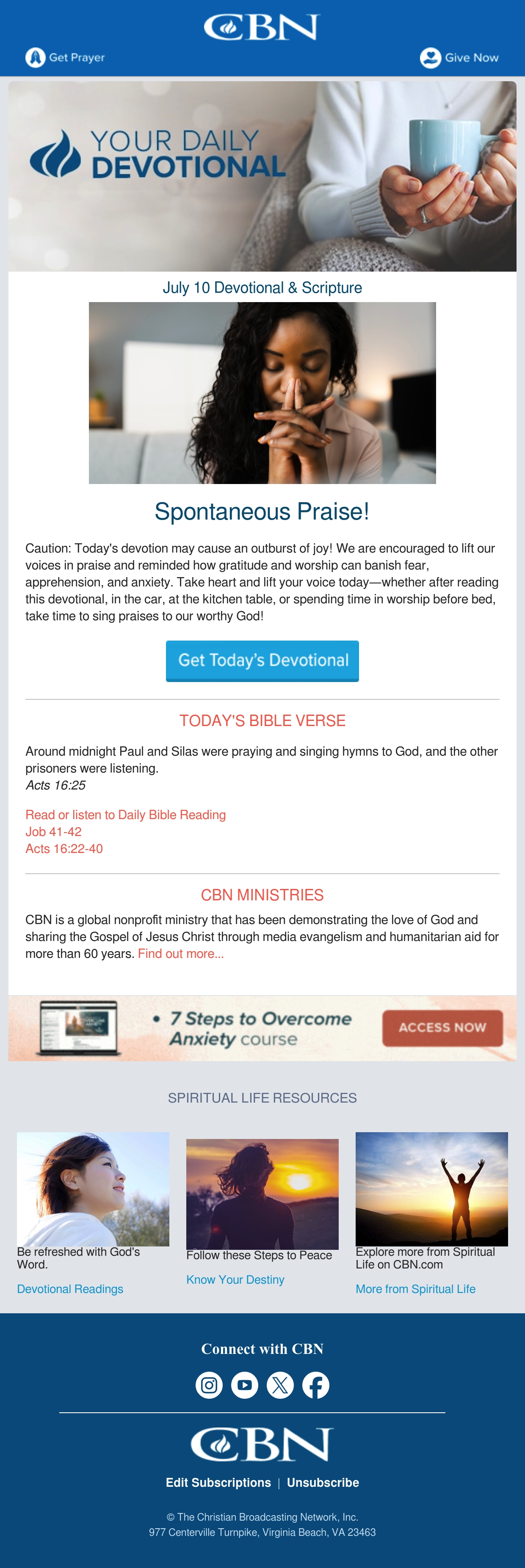Visit CBN's Instagram page

click(x=209, y=1385)
